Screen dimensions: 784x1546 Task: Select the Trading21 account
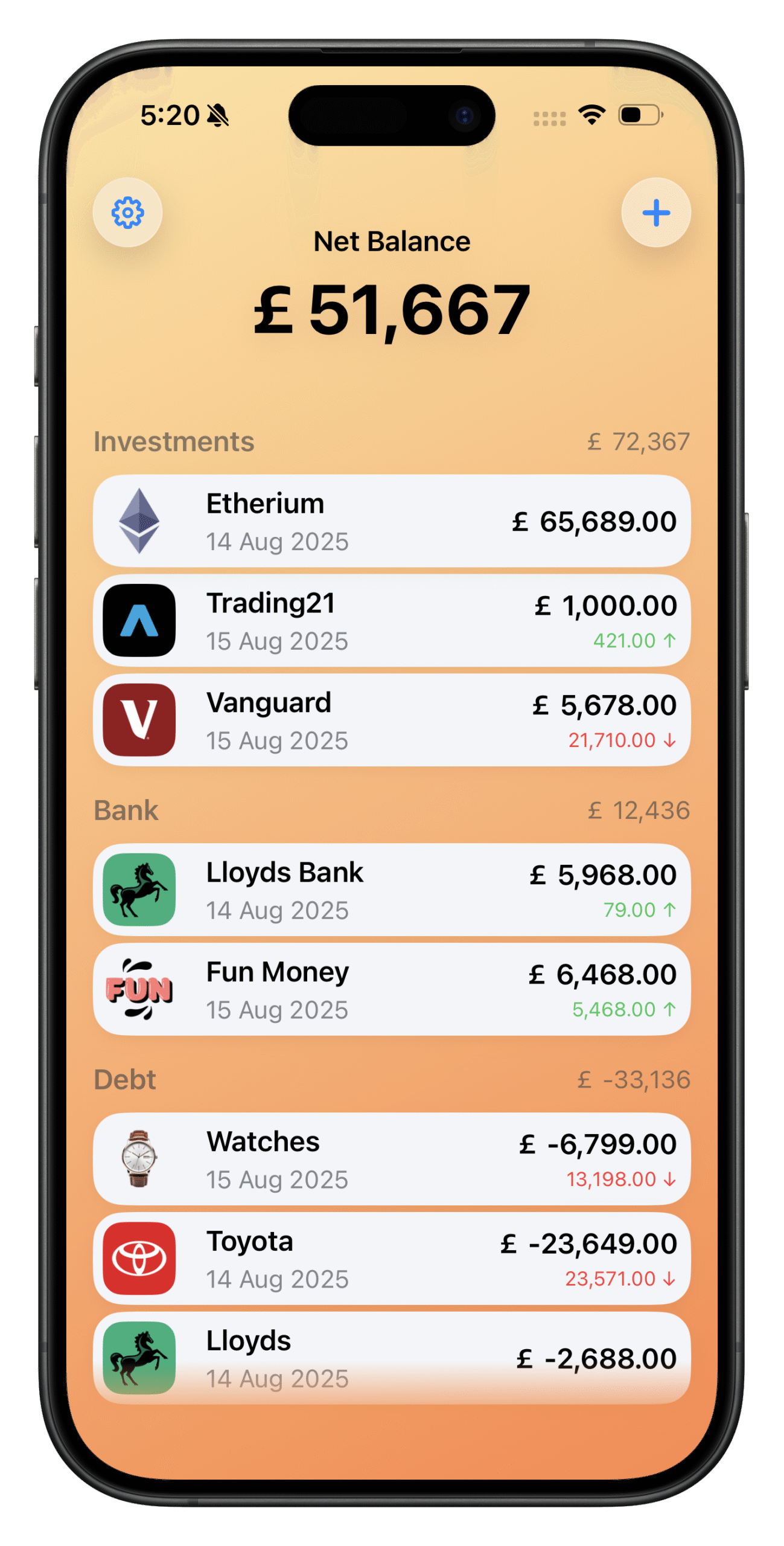click(392, 621)
